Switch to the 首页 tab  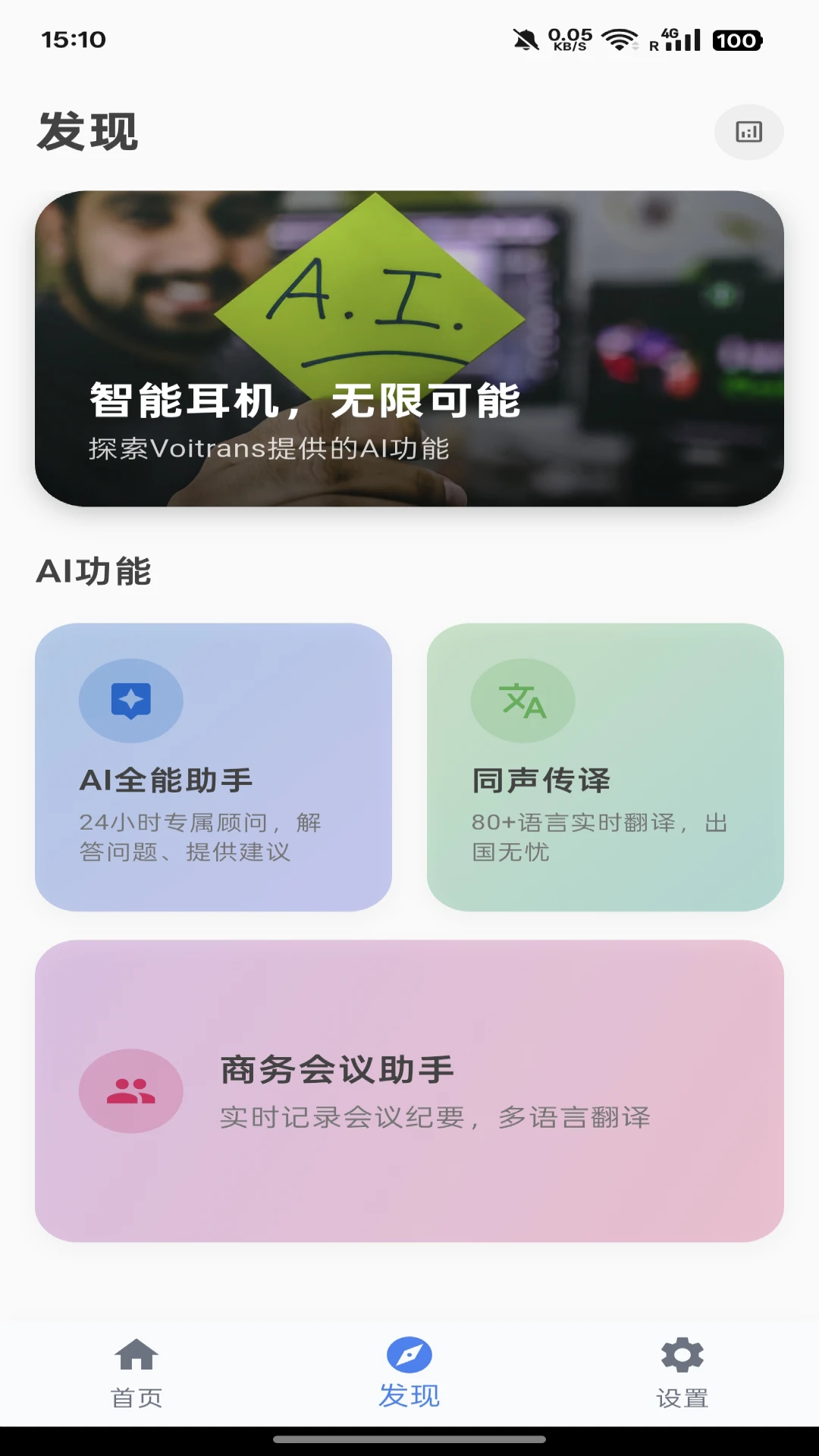point(136,1373)
